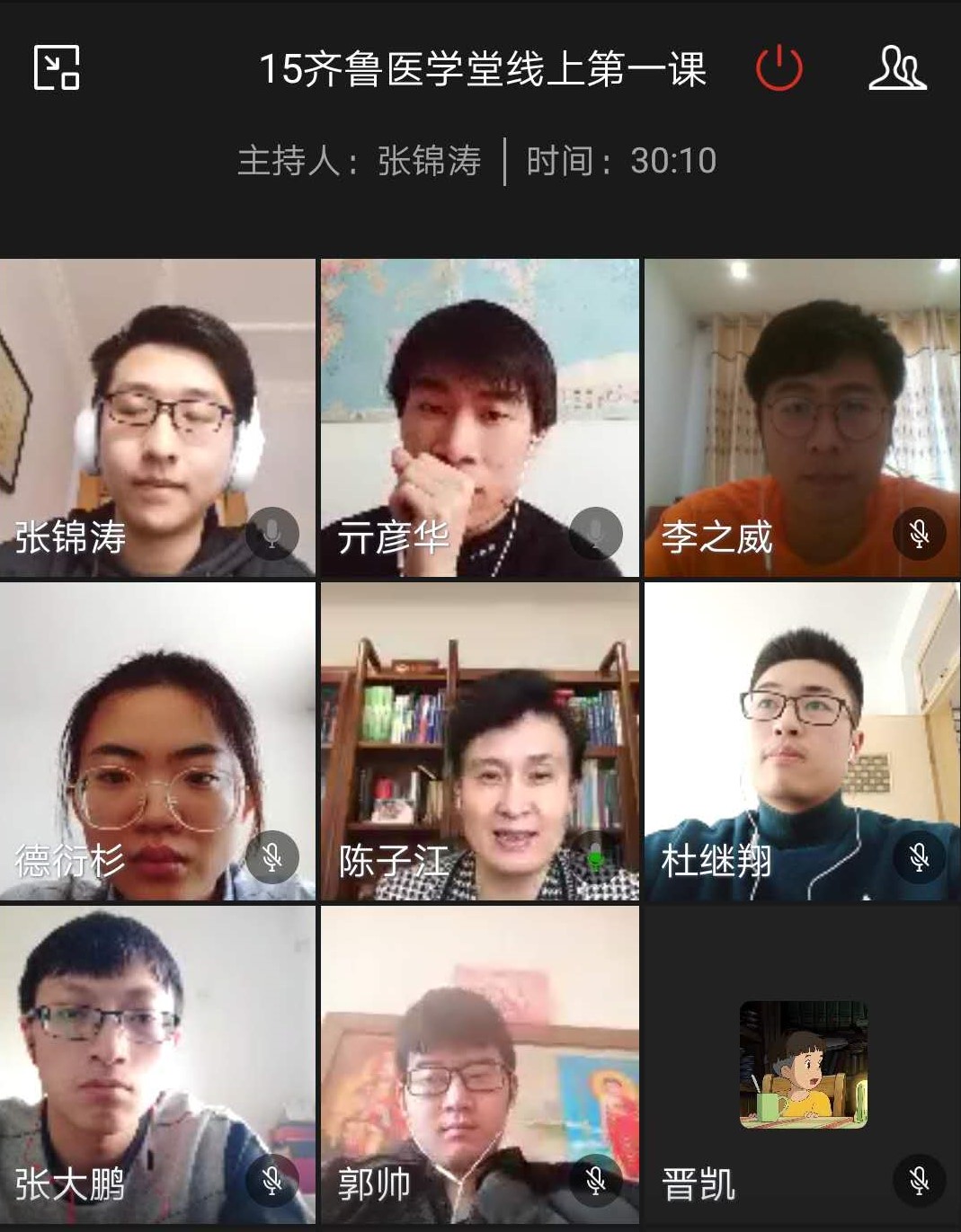
Task: Tap the muted mic icon on 晋凯's tile
Action: (919, 1180)
